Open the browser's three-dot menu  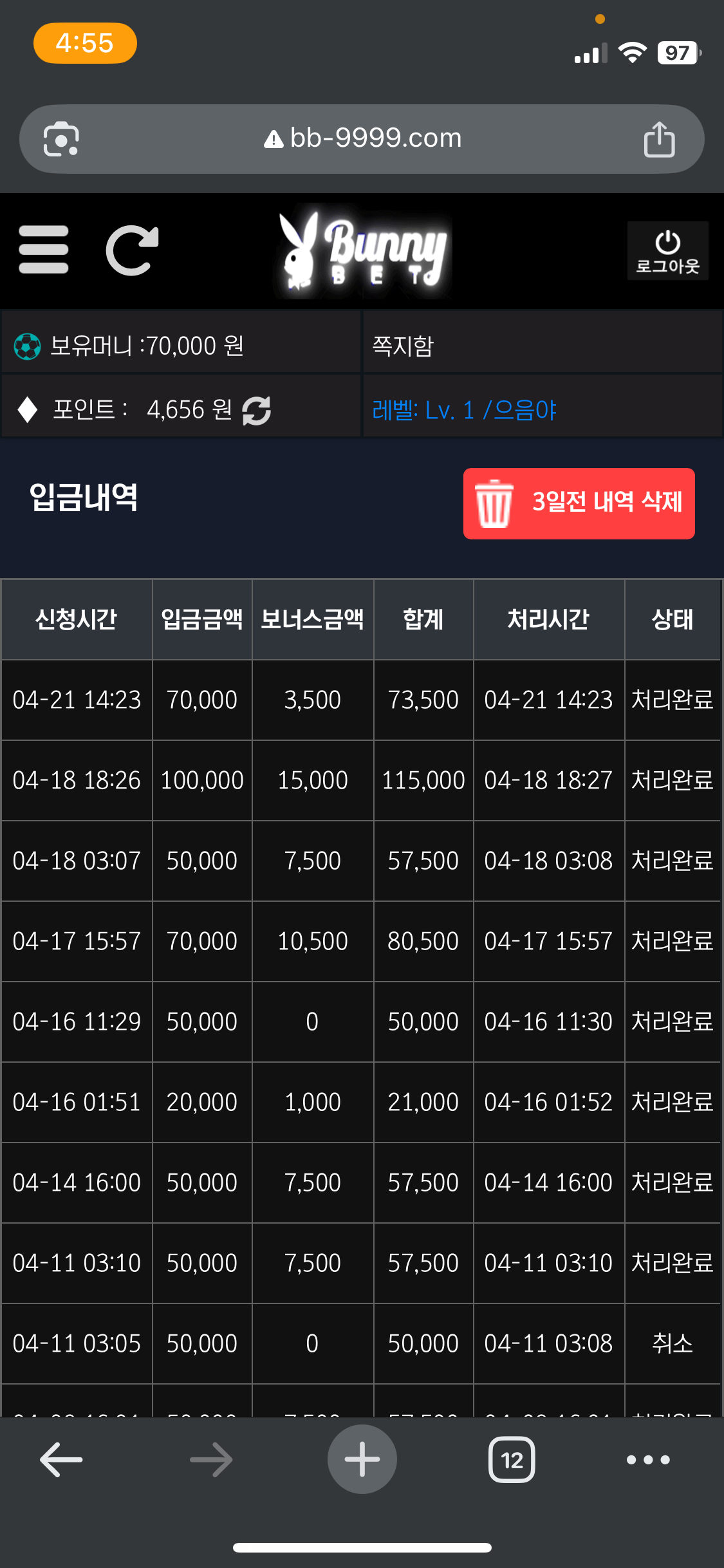click(648, 1459)
